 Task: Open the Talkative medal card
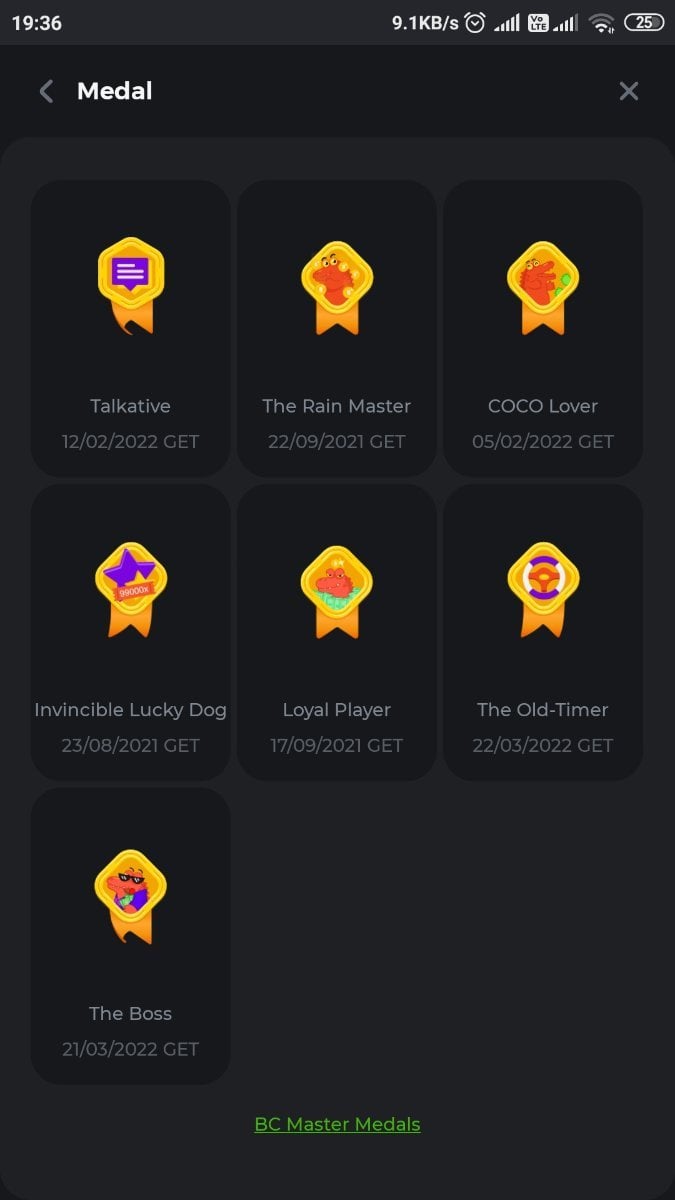pyautogui.click(x=131, y=328)
